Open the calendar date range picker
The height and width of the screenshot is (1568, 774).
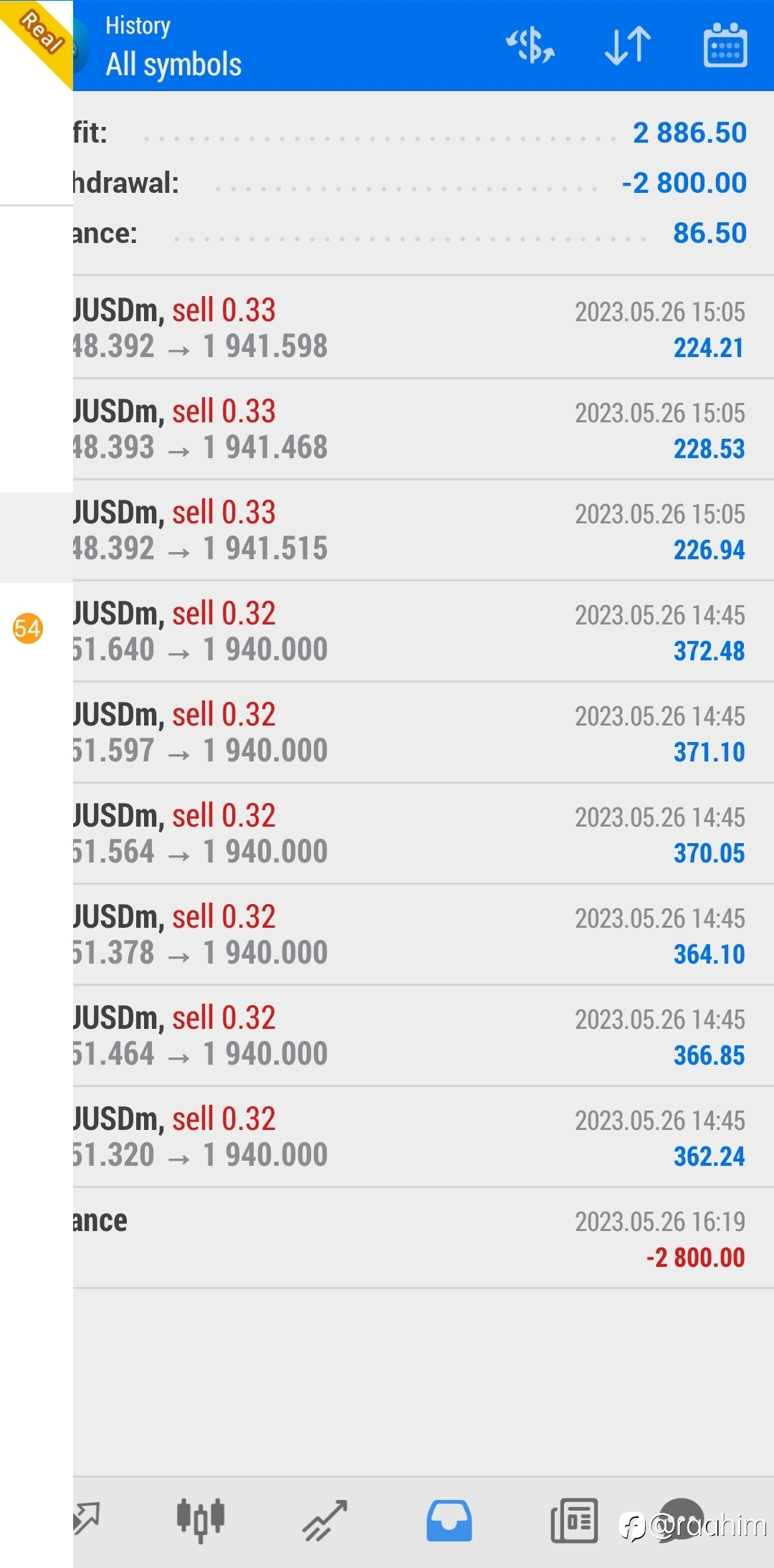(x=725, y=45)
